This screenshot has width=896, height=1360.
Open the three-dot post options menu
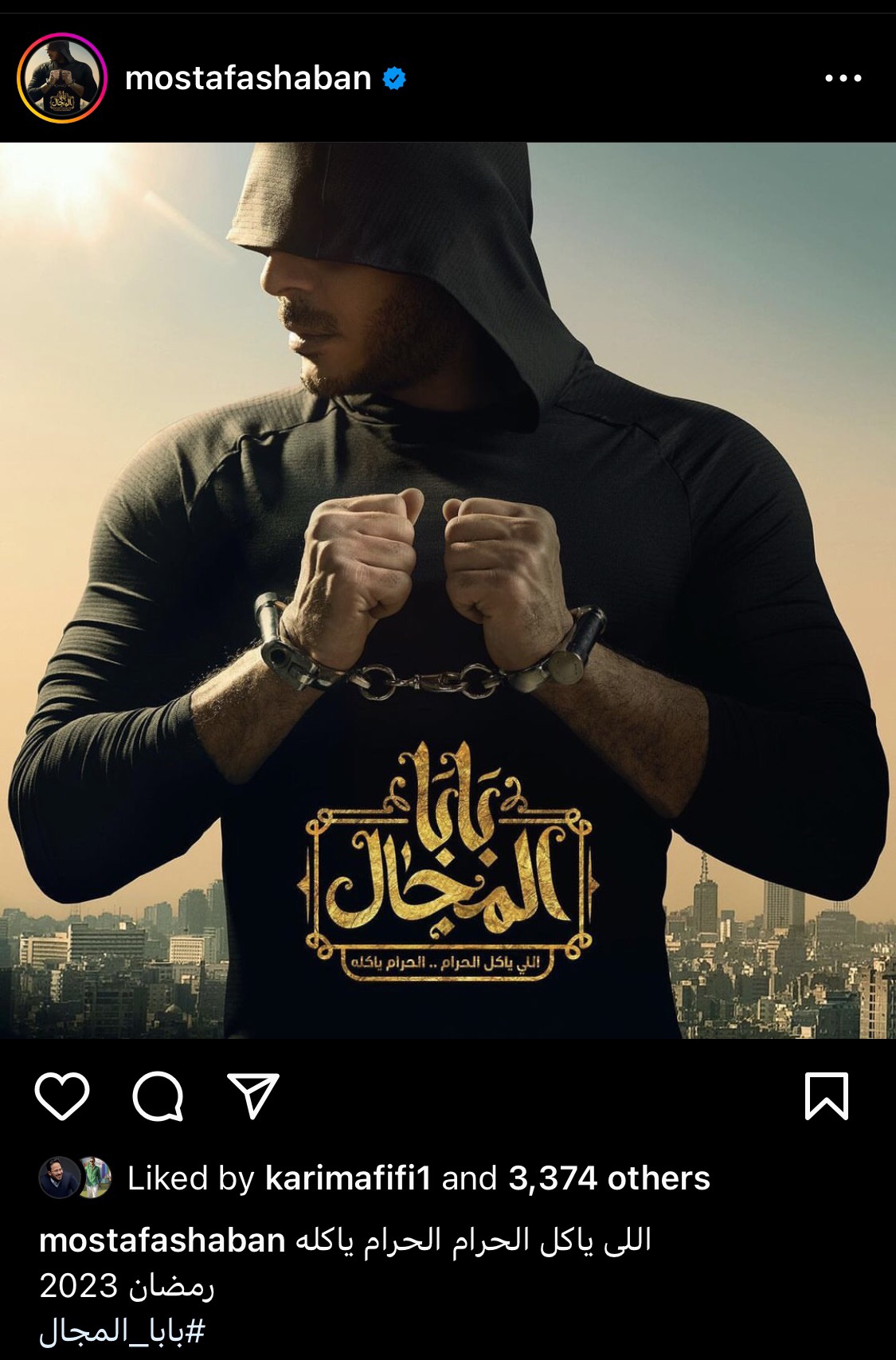pos(843,78)
